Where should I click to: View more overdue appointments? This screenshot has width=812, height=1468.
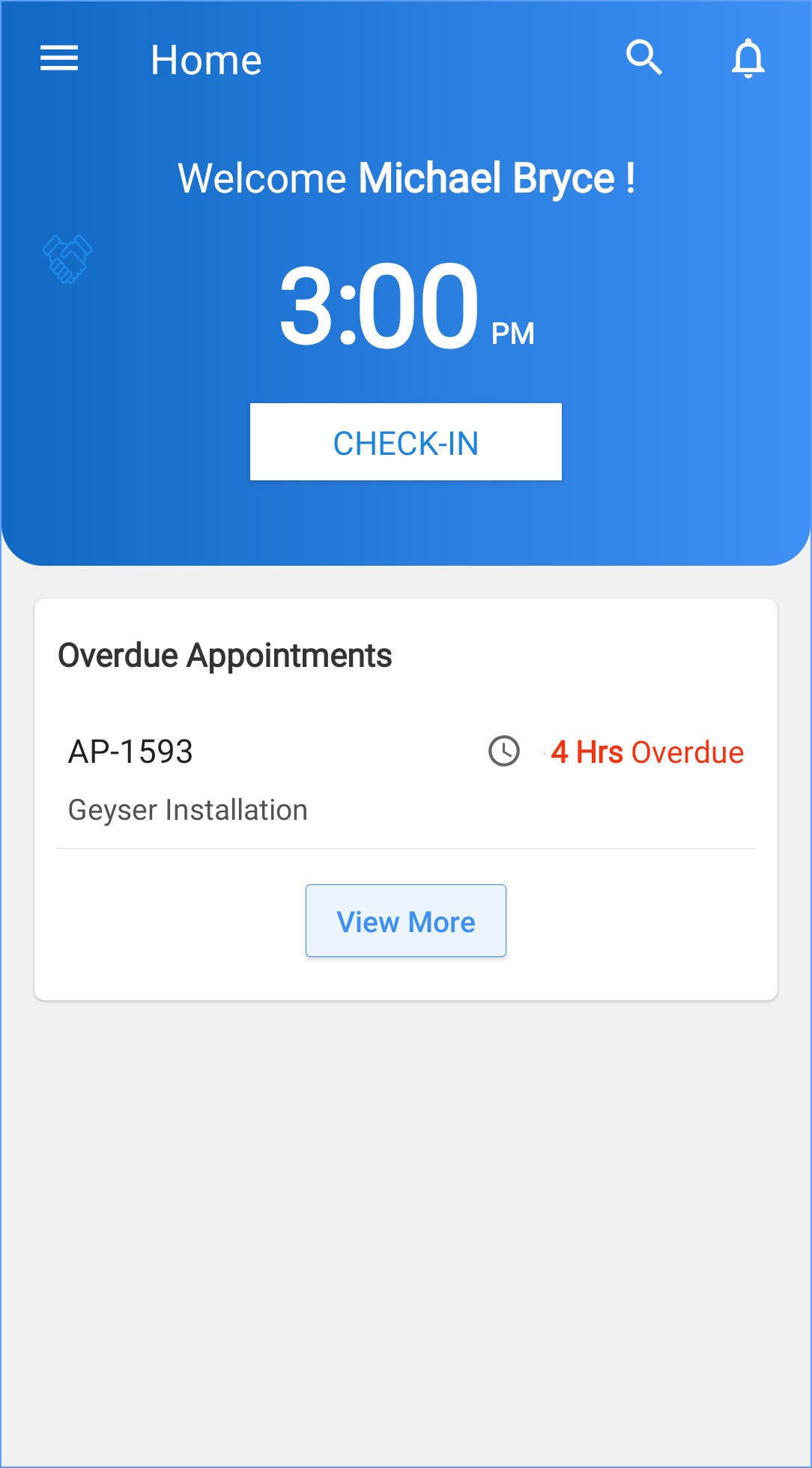(x=405, y=921)
